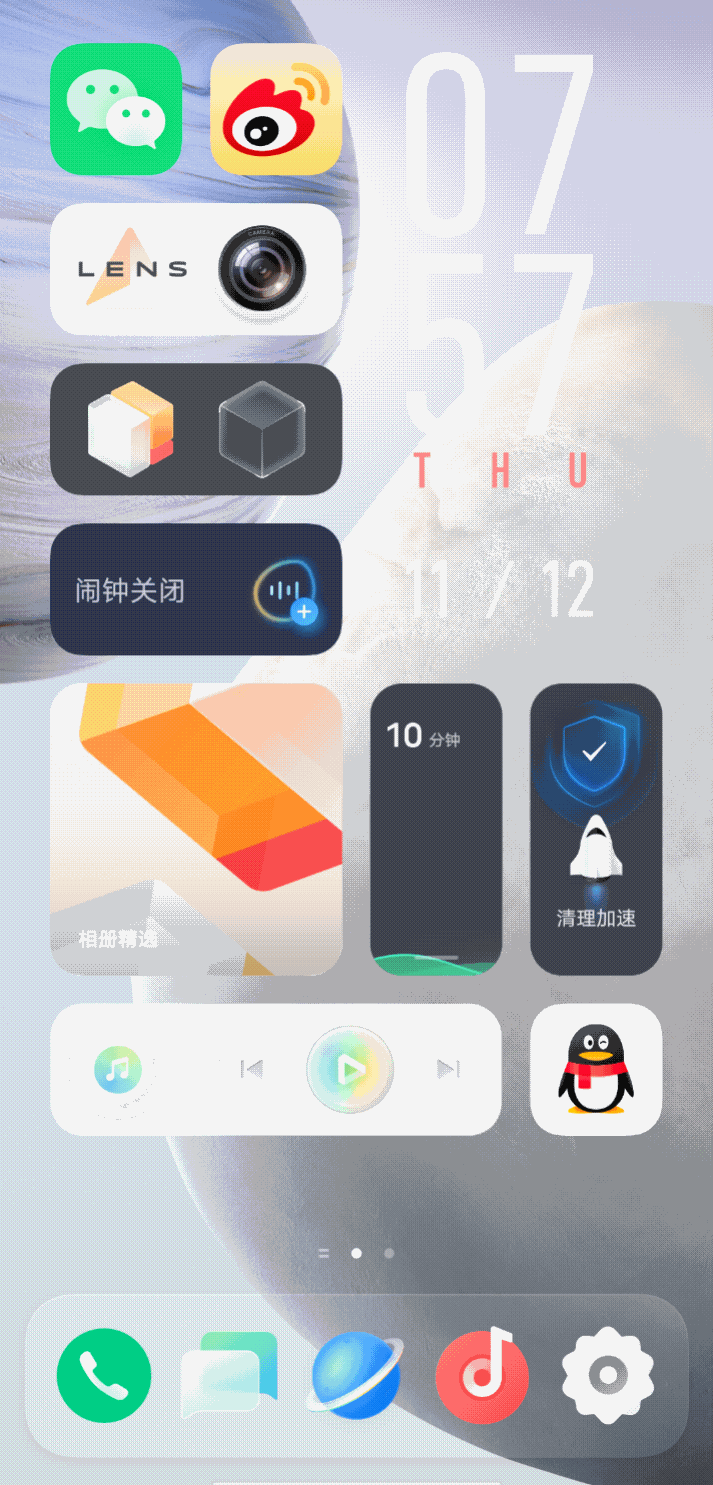Image resolution: width=713 pixels, height=1485 pixels.
Task: Open the transparent cube app
Action: pos(261,429)
